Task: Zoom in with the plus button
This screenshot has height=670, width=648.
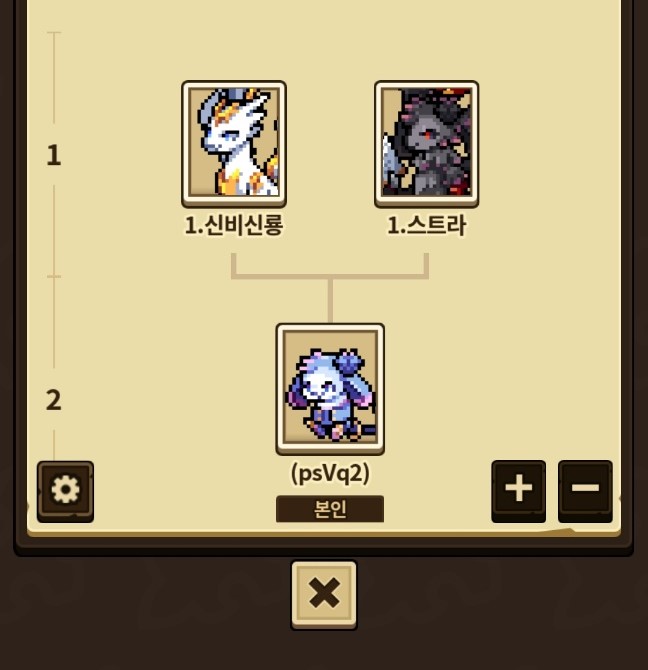Action: tap(518, 488)
